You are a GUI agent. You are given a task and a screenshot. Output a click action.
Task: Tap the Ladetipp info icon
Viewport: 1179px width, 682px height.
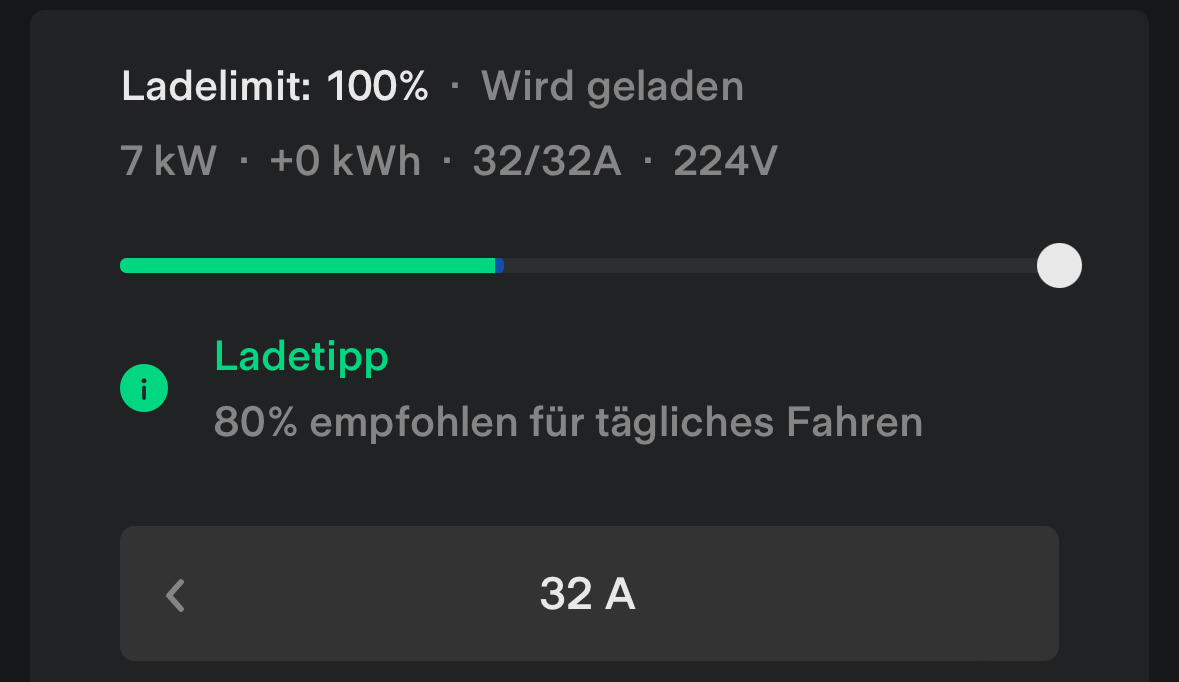click(x=144, y=388)
